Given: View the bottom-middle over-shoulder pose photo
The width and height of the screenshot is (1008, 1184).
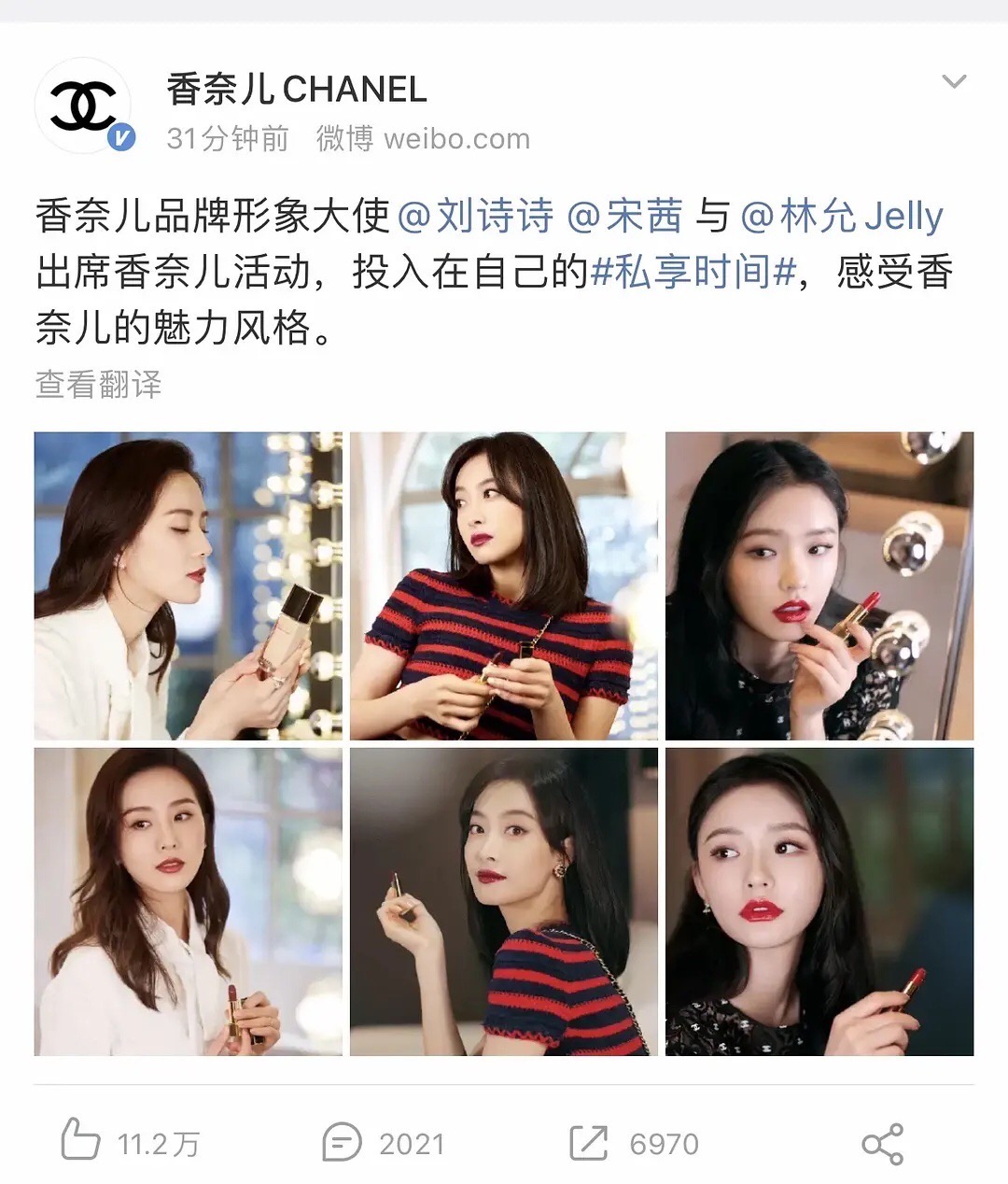Looking at the screenshot, I should (x=504, y=901).
